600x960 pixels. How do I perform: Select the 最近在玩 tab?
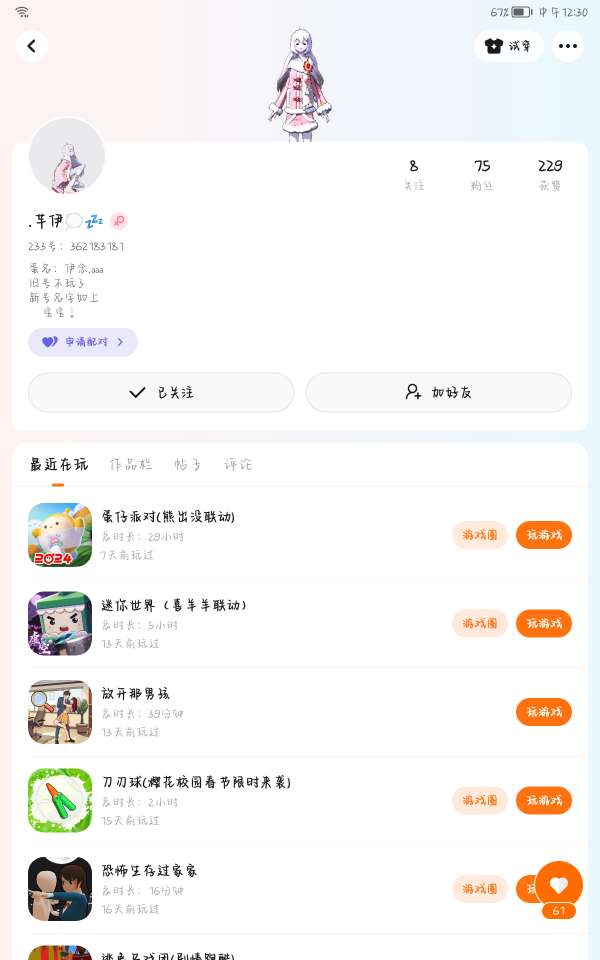[59, 465]
